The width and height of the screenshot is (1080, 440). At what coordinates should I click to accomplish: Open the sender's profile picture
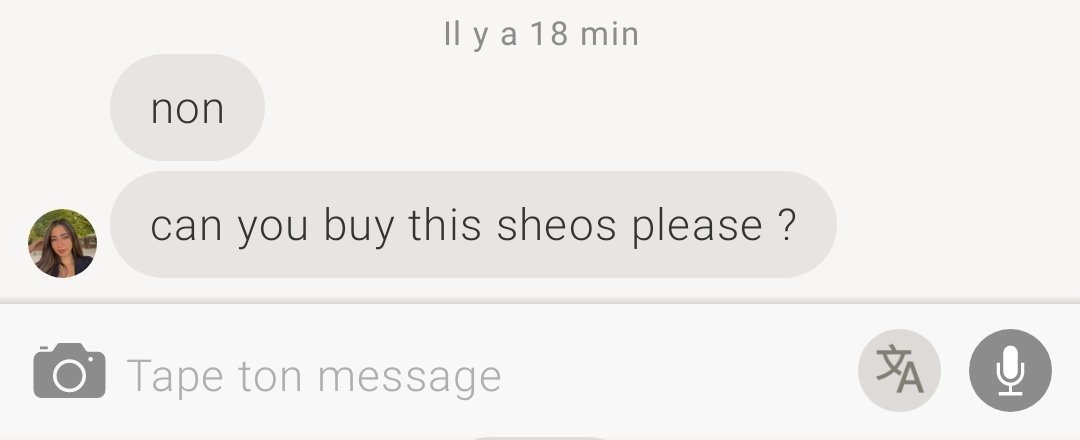pyautogui.click(x=62, y=243)
